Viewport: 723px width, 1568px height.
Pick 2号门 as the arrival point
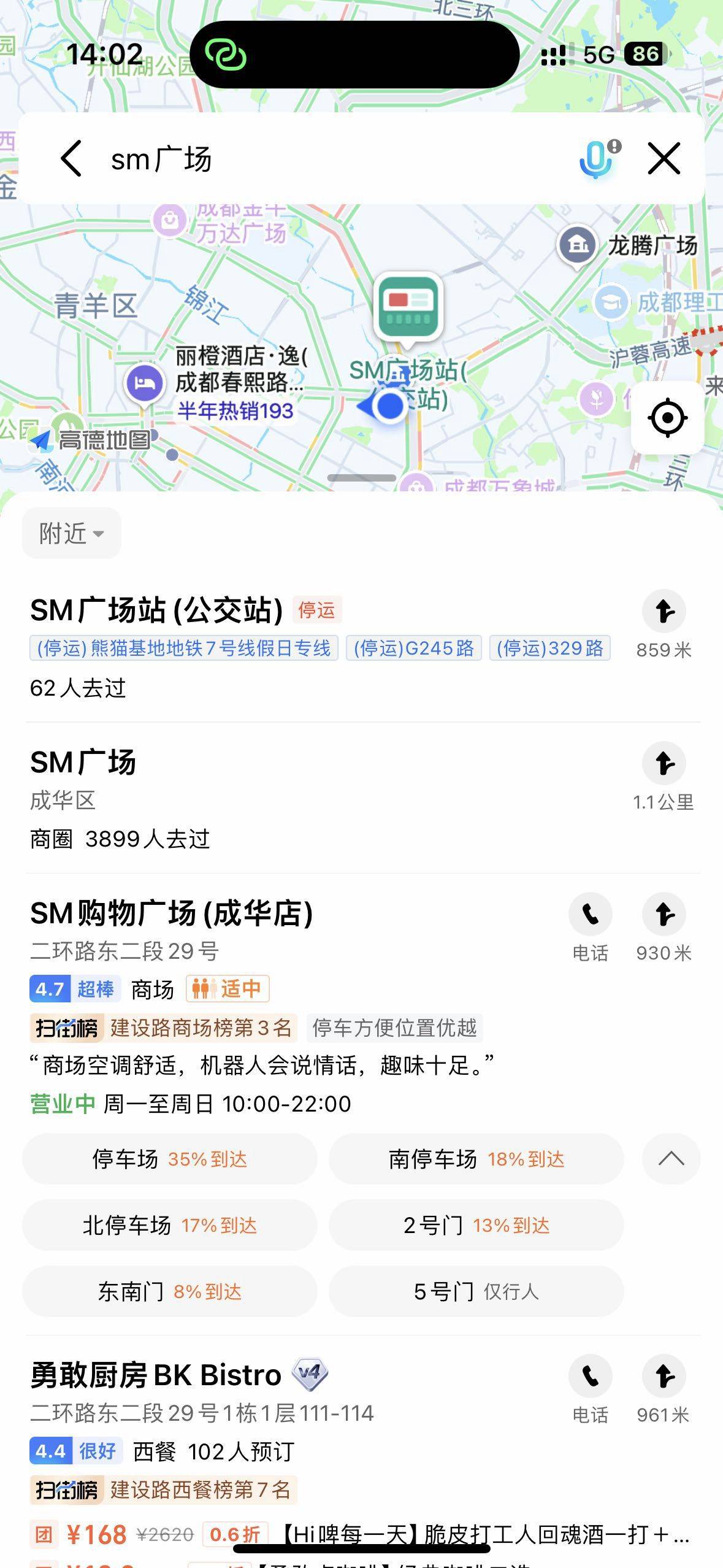(476, 1225)
